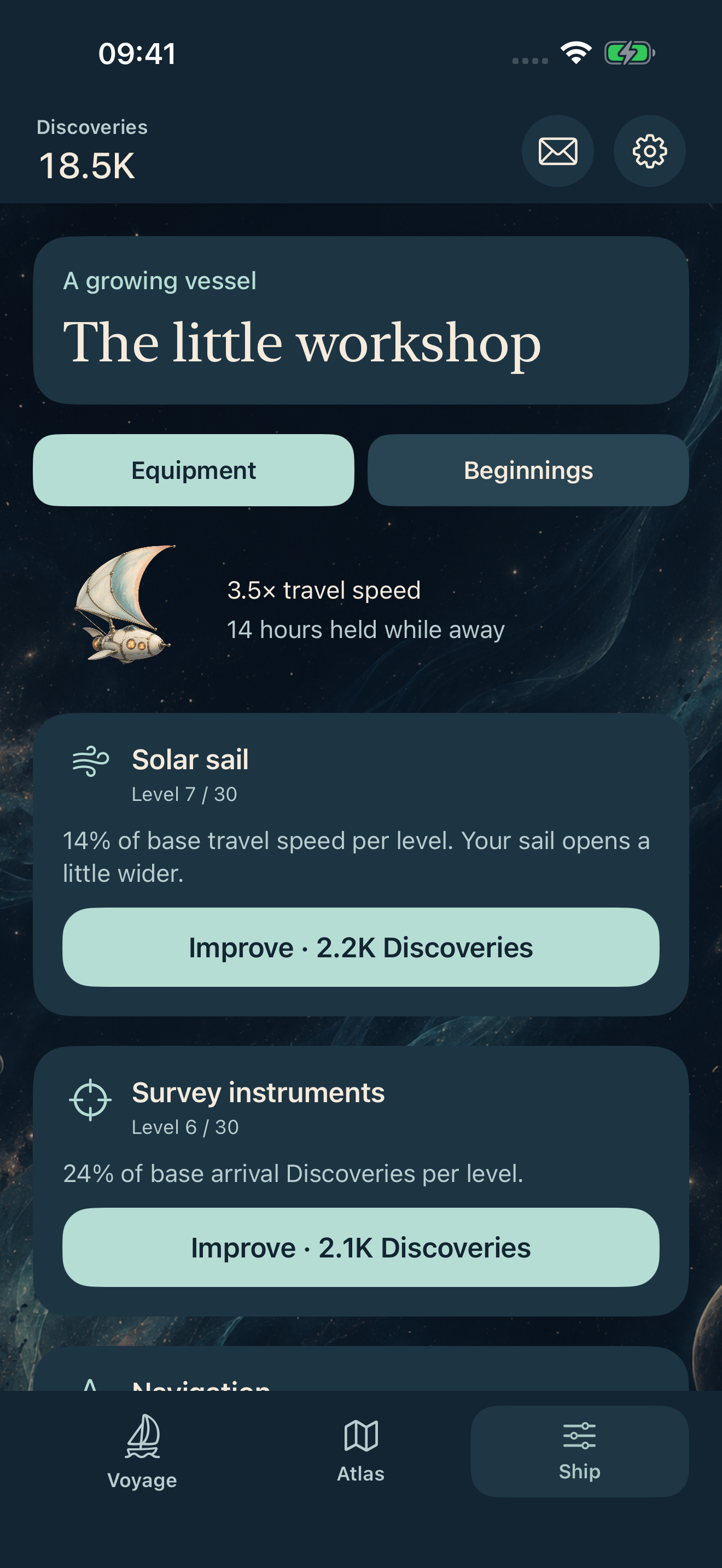
Task: Select the Equipment segment
Action: [x=194, y=470]
